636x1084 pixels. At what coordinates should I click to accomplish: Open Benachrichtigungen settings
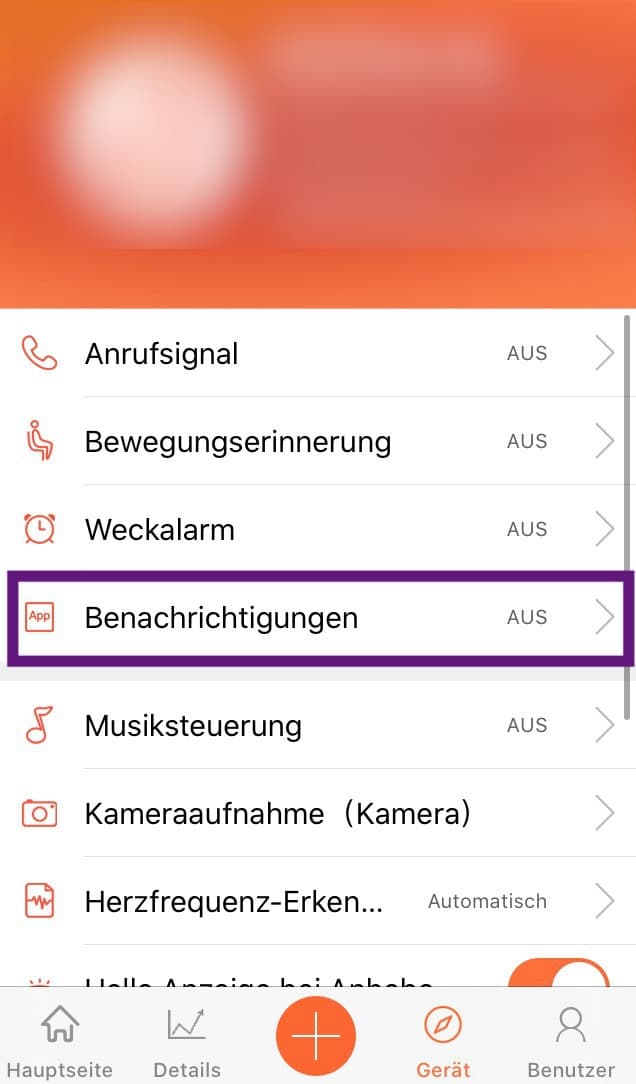[x=318, y=617]
